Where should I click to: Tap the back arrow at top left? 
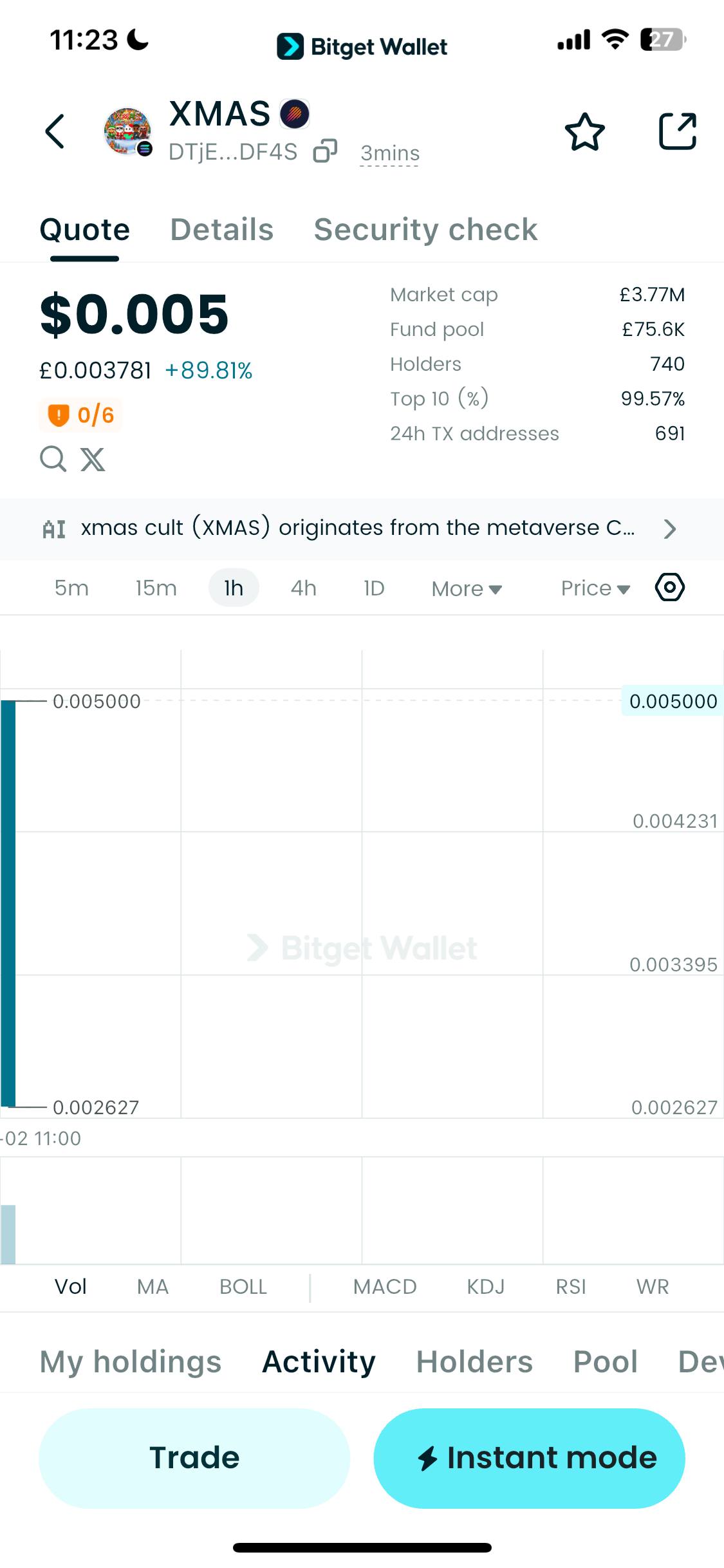[x=55, y=131]
